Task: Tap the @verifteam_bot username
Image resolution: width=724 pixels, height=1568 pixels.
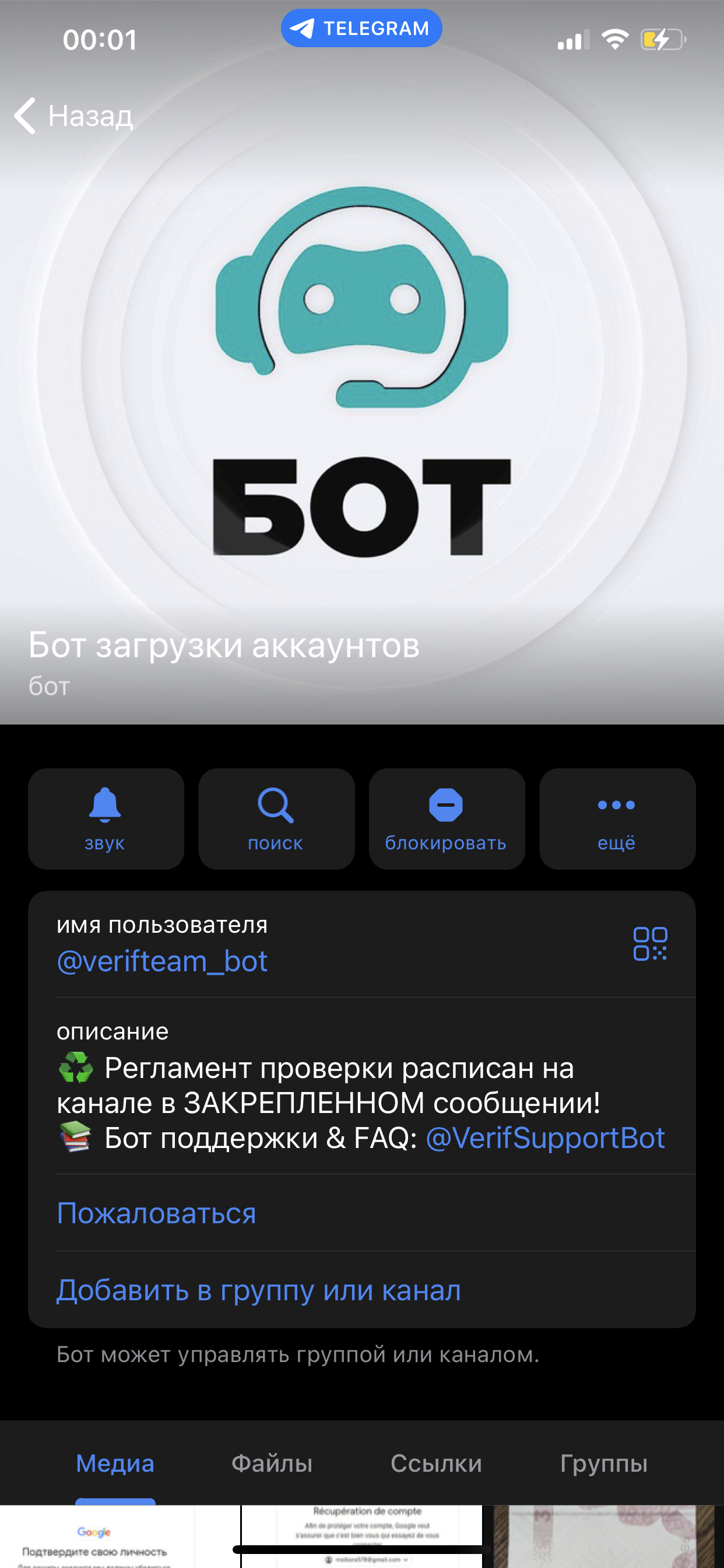Action: click(x=162, y=961)
